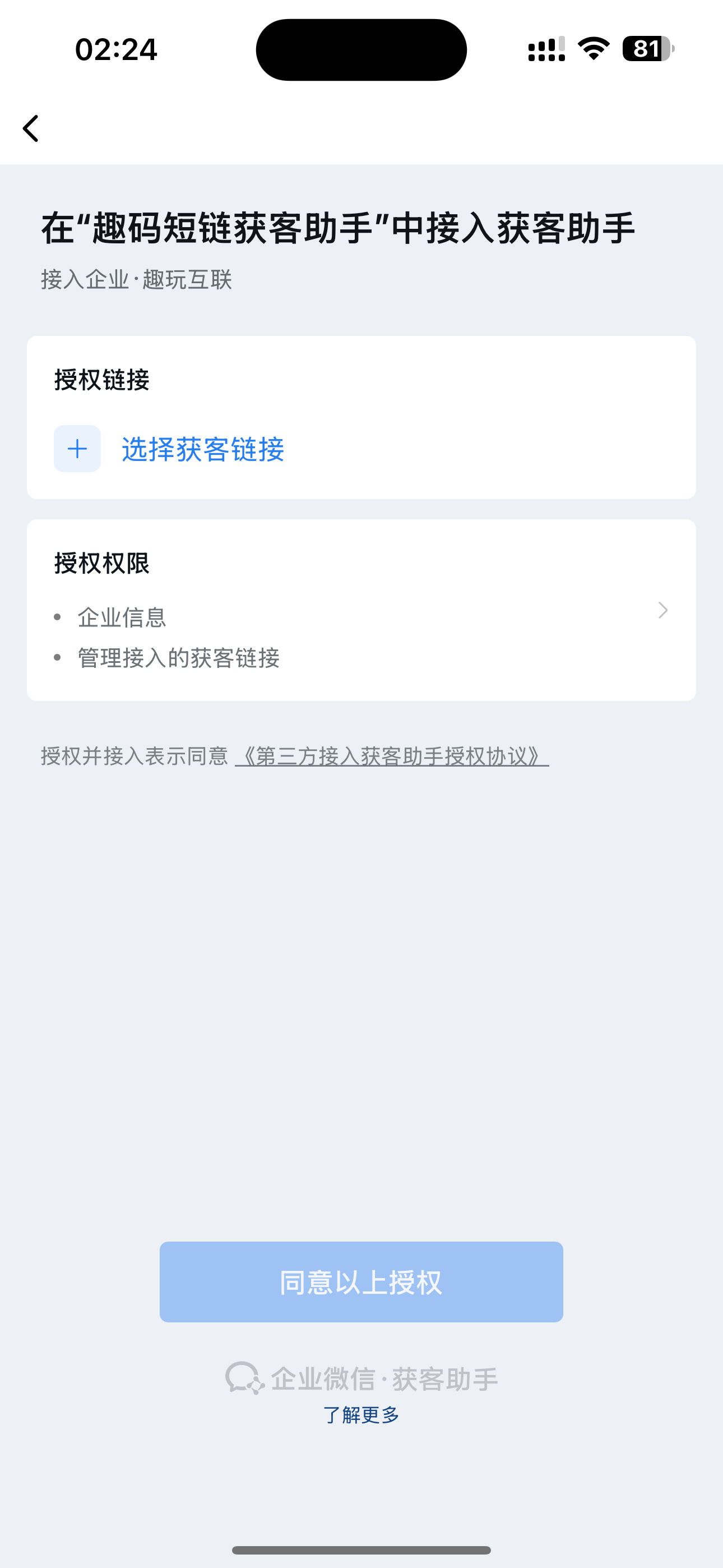Screen dimensions: 723x1568
Task: Tap the plus icon beside 选择获客链接
Action: tap(77, 449)
